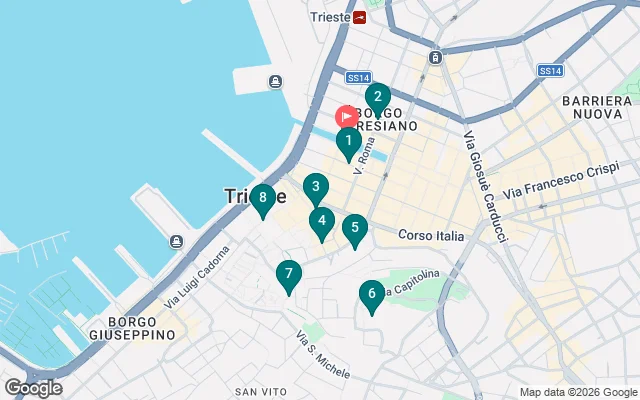Tap marker 8 by the waterfront
The image size is (640, 400).
click(x=263, y=199)
